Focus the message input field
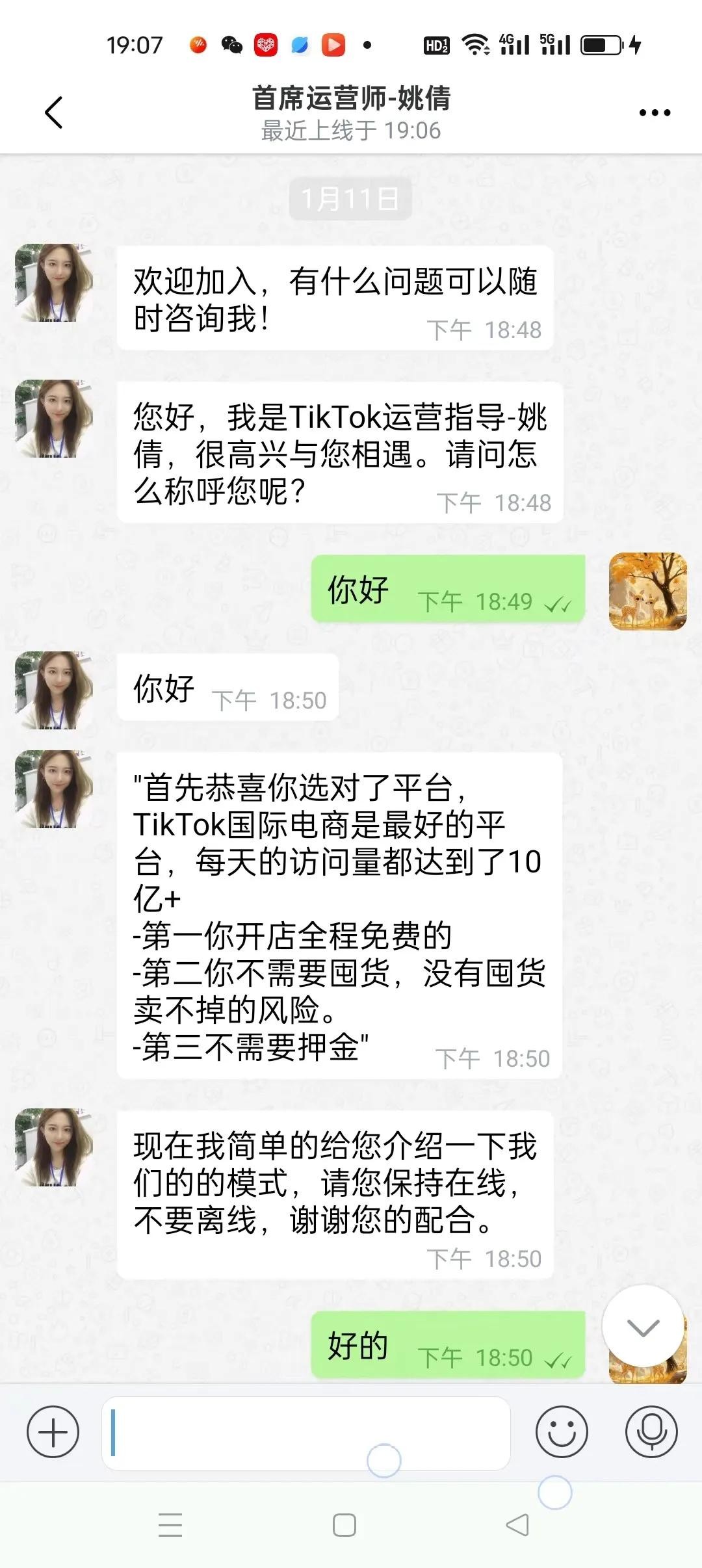The width and height of the screenshot is (702, 1568). (x=305, y=1433)
